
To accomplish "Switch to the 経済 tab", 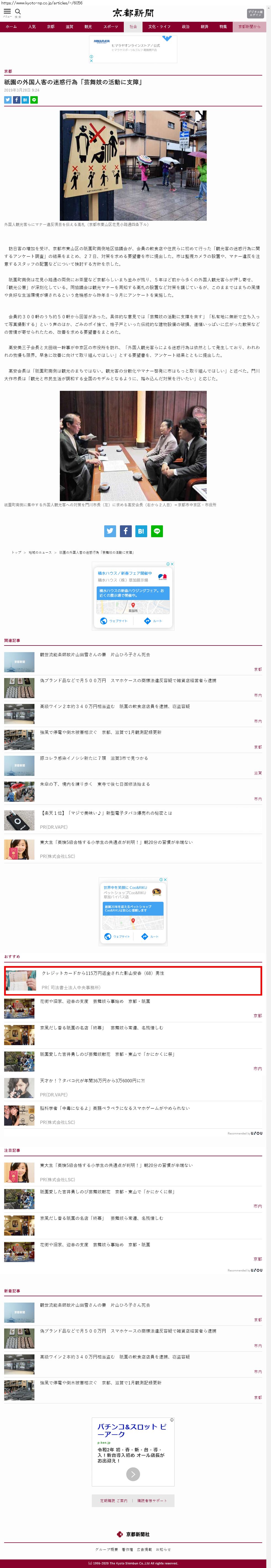I will [204, 27].
